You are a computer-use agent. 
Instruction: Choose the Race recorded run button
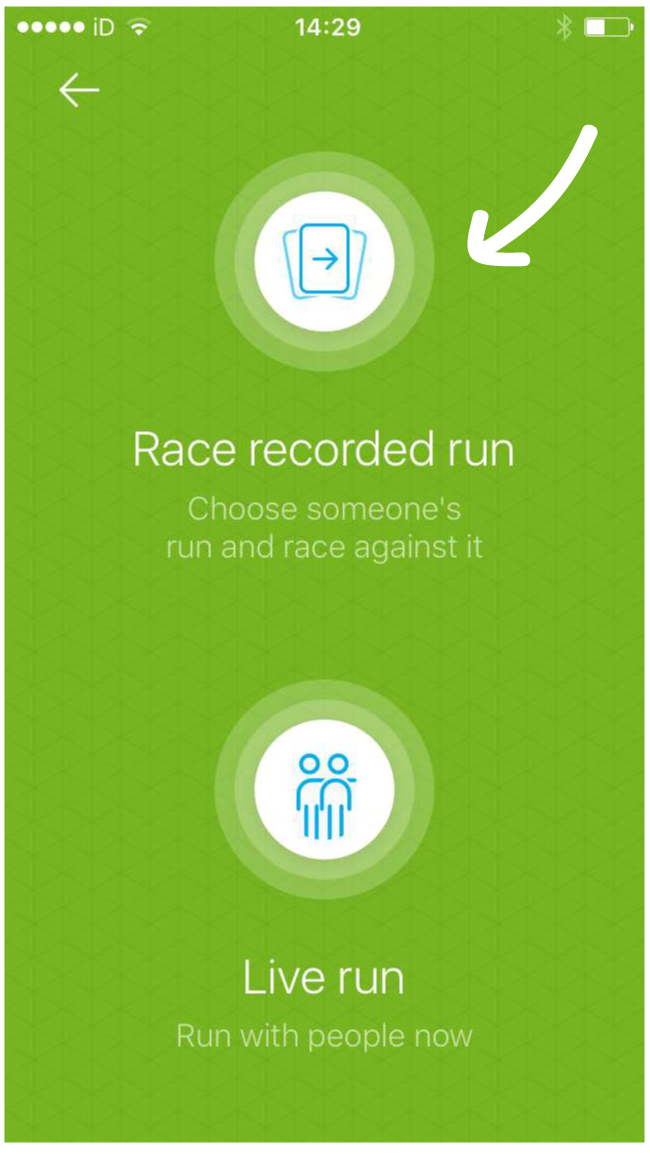pos(324,261)
